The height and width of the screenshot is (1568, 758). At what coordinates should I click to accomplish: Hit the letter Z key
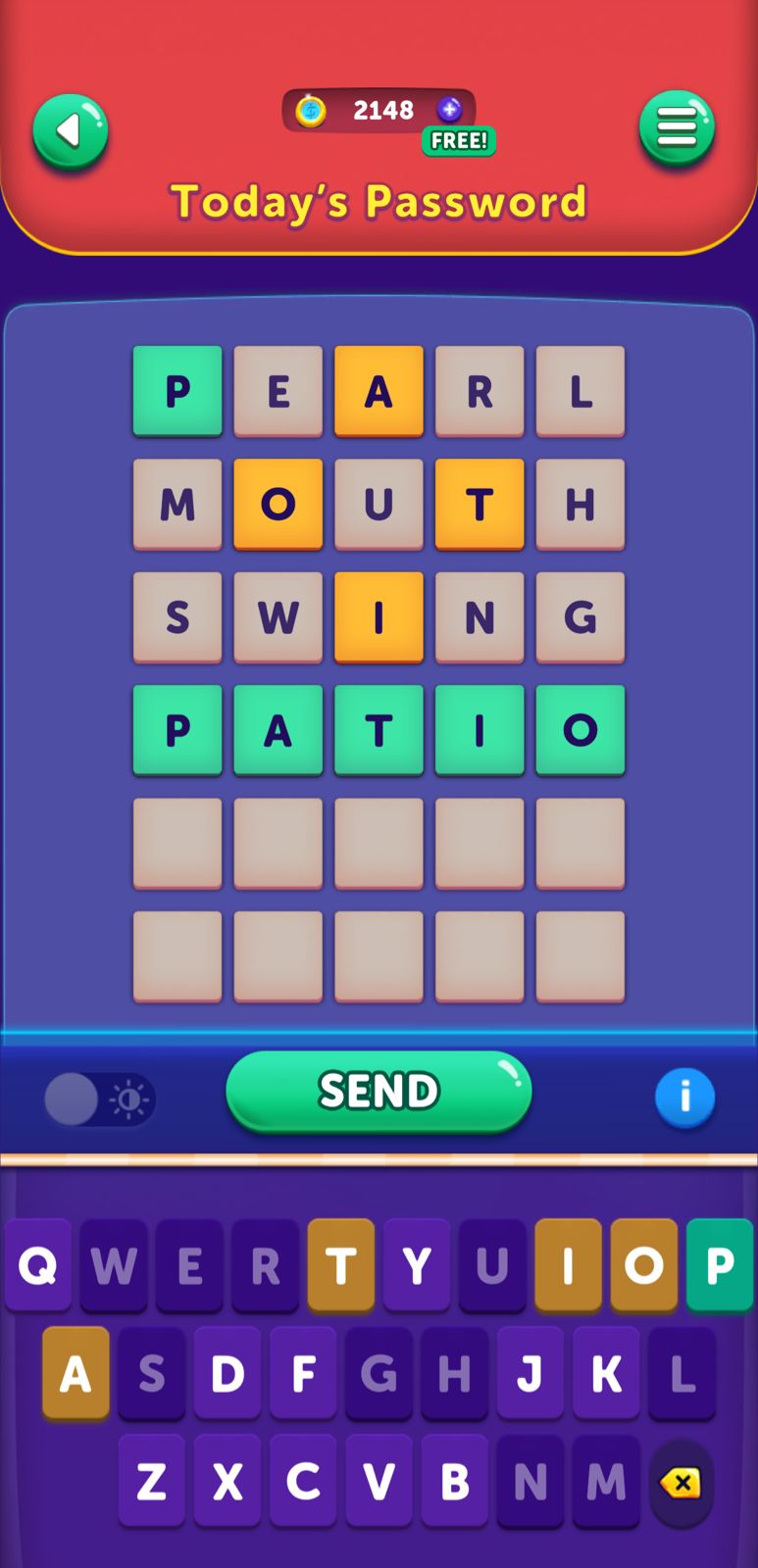(x=151, y=1481)
